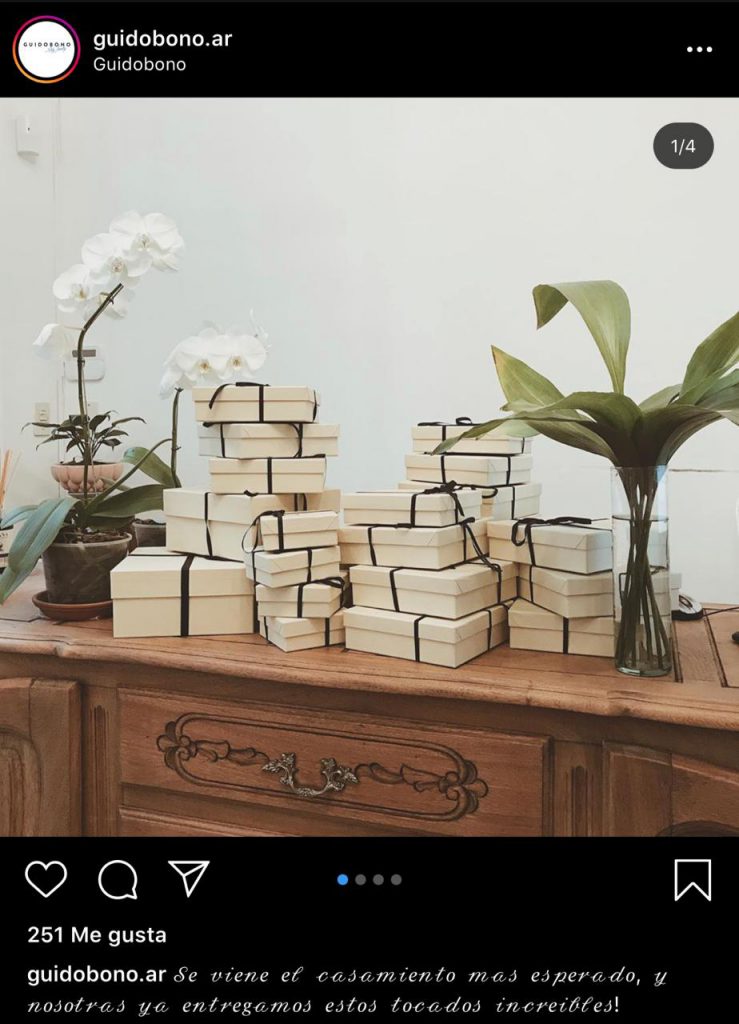Like this post with the heart icon
The width and height of the screenshot is (739, 1024).
[x=46, y=879]
